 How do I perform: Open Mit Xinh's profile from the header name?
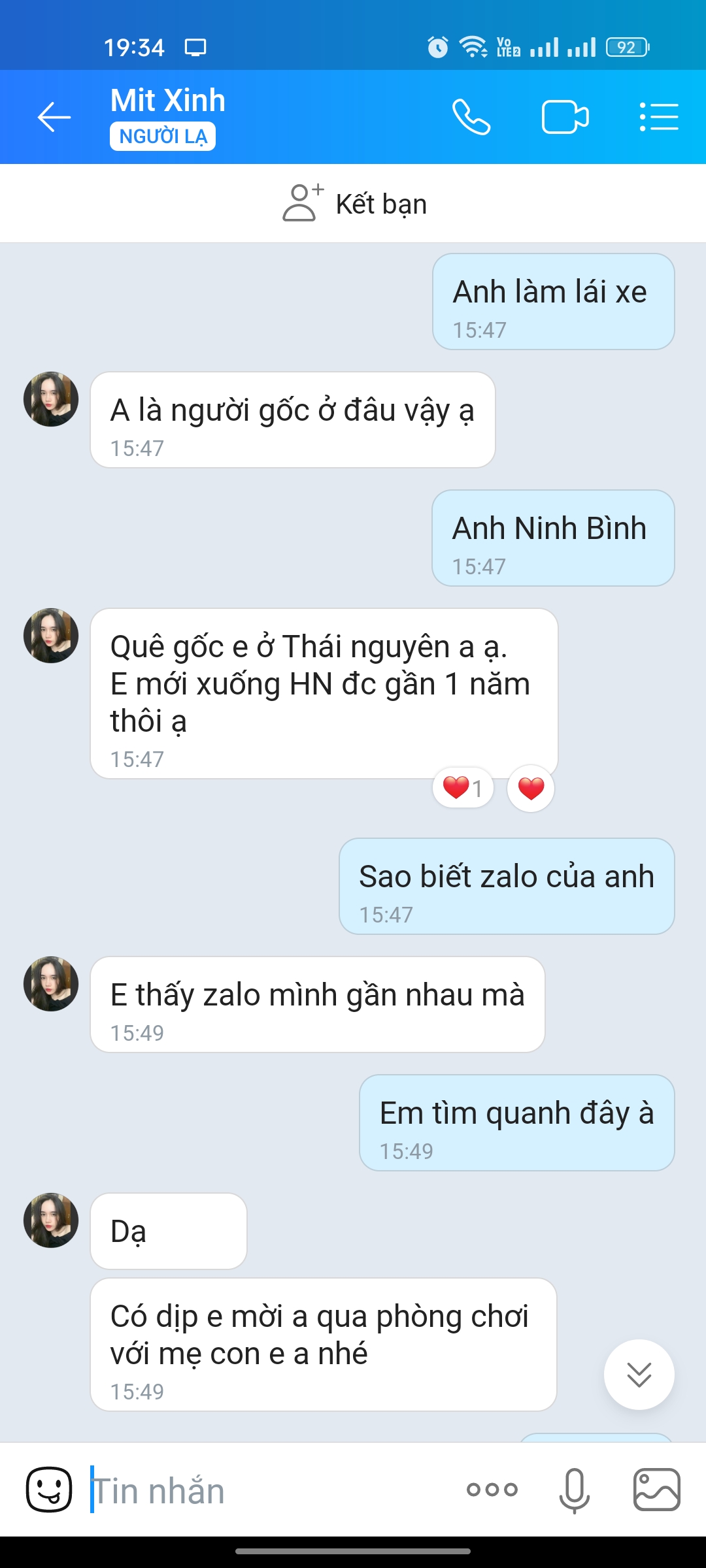point(168,101)
